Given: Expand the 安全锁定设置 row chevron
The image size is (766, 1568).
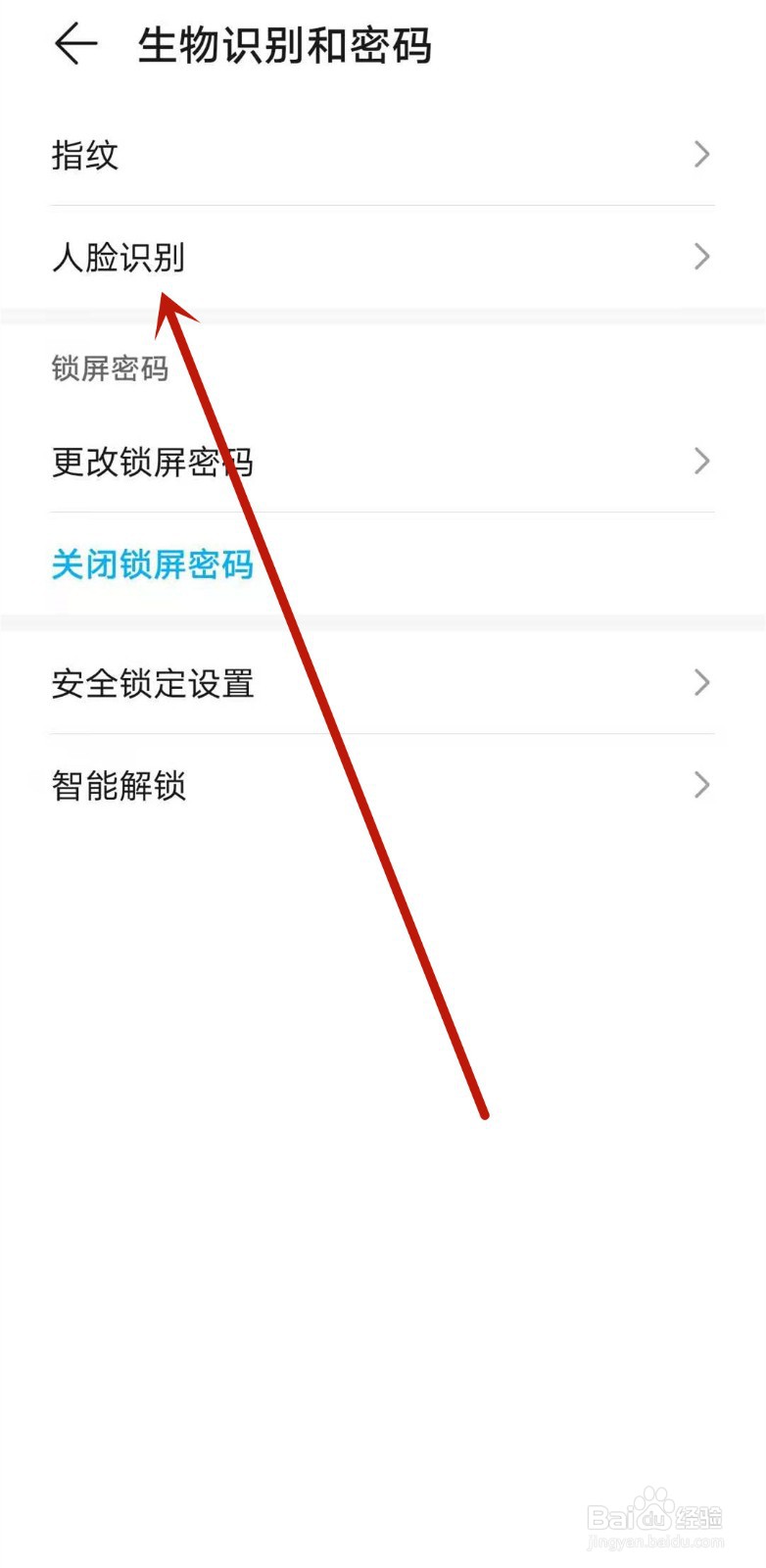Looking at the screenshot, I should point(700,682).
